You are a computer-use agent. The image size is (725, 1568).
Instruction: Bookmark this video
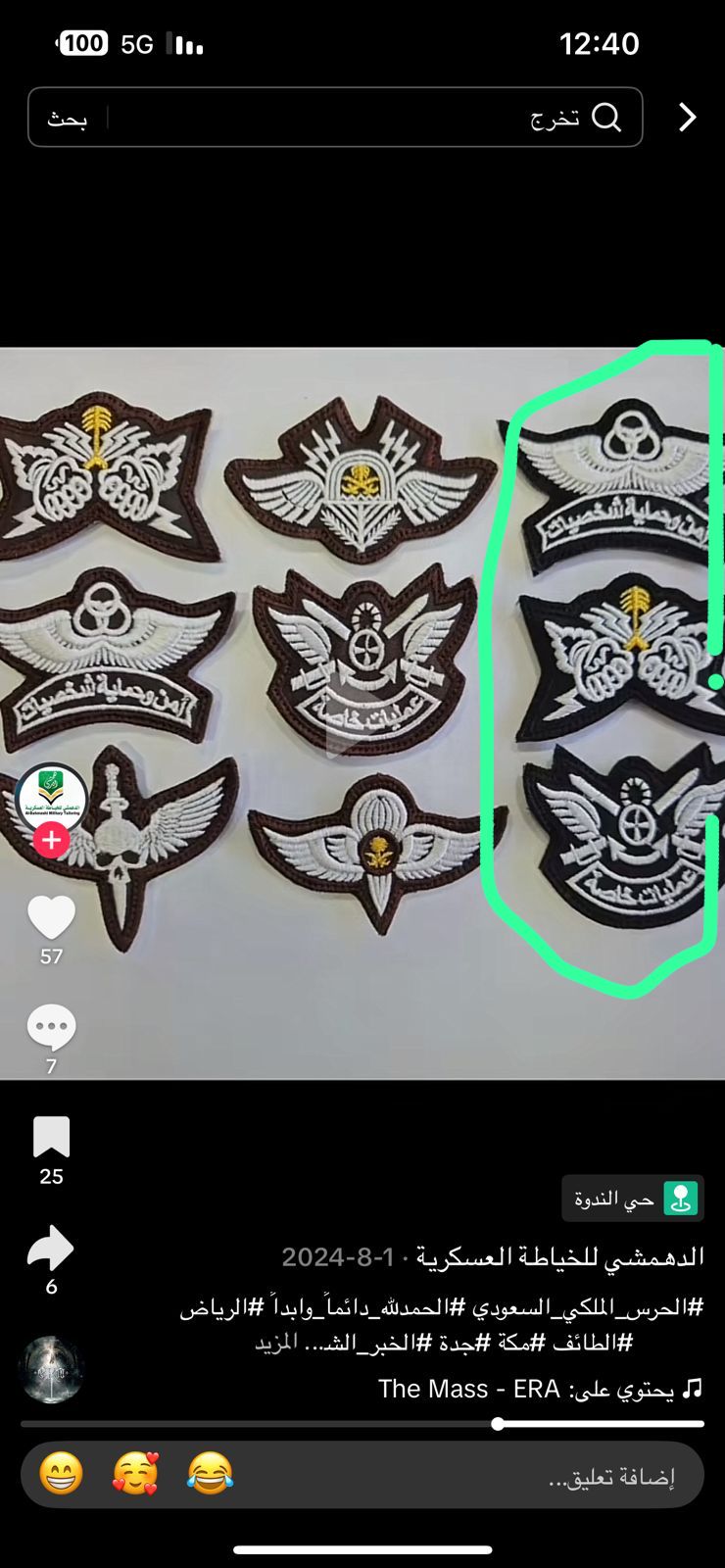pyautogui.click(x=51, y=1137)
